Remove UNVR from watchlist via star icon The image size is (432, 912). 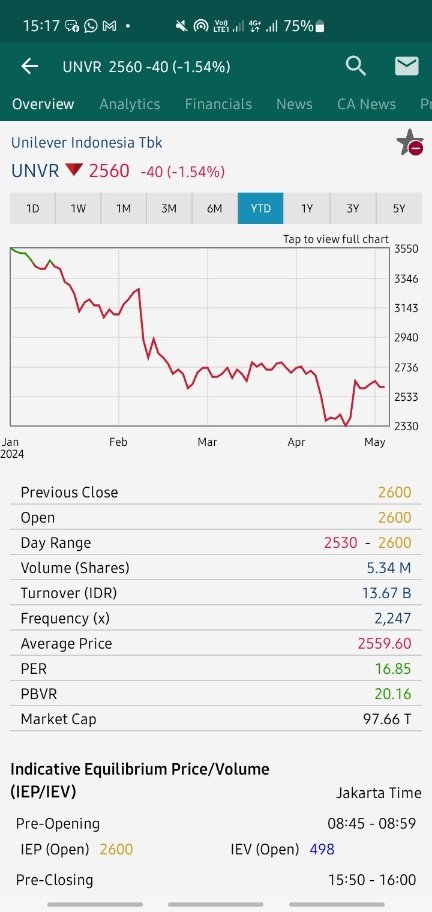point(409,142)
